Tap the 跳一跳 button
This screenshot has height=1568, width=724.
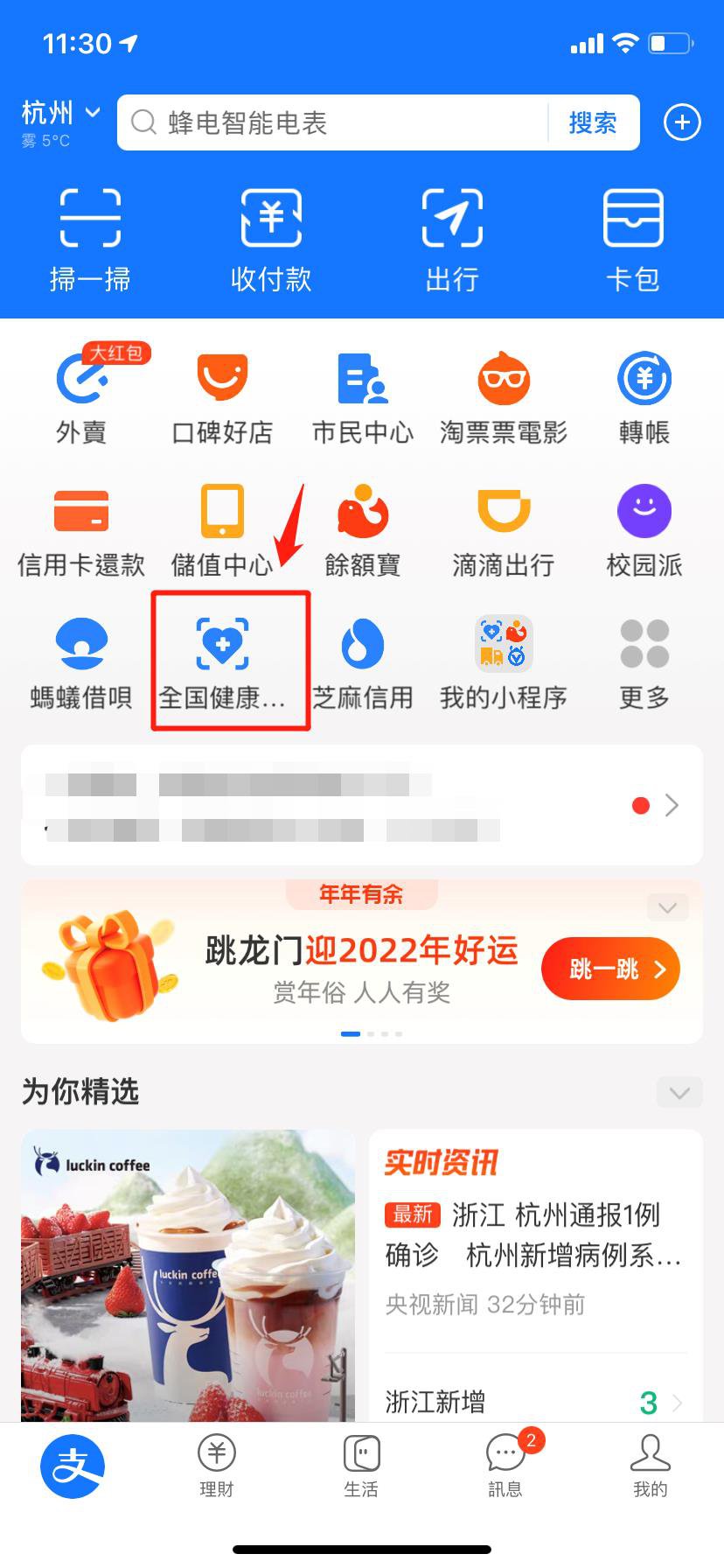click(610, 969)
